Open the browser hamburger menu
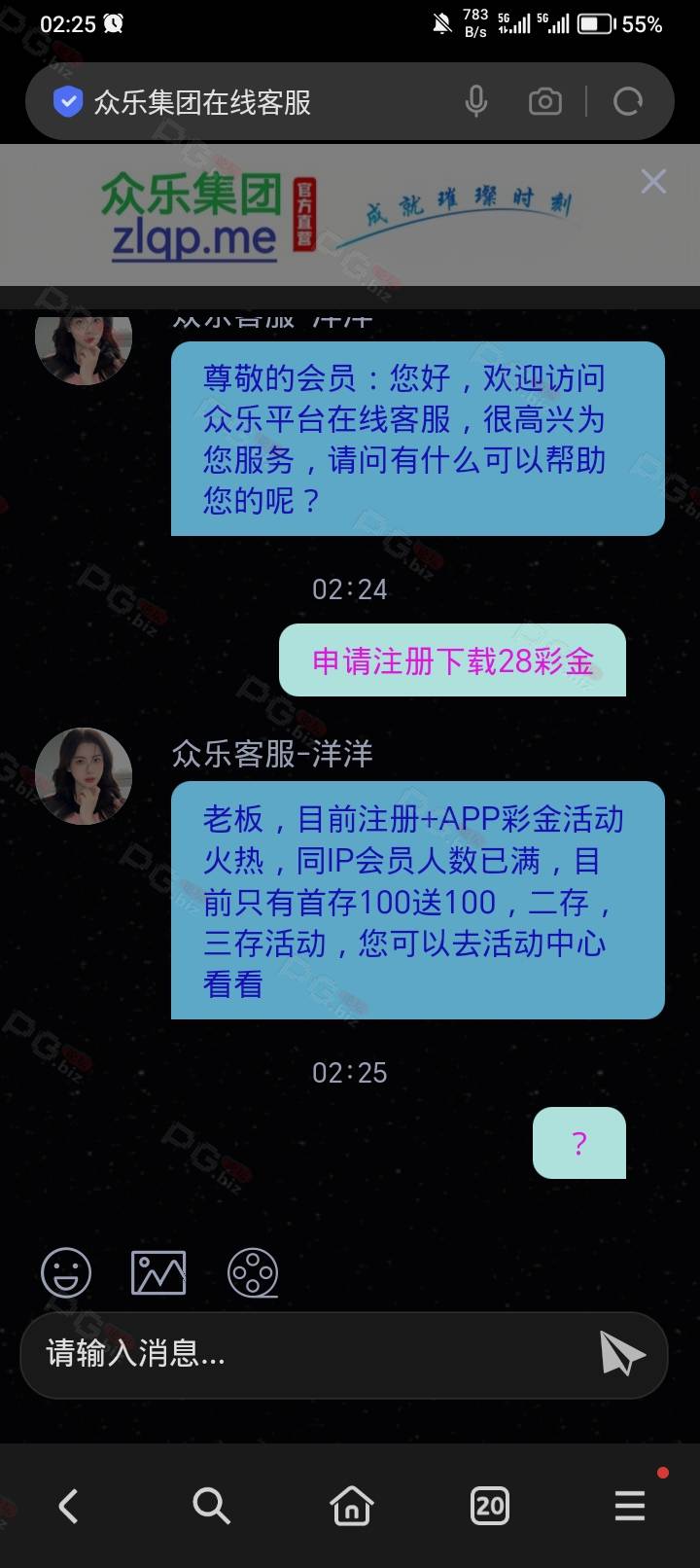700x1568 pixels. pyautogui.click(x=630, y=1506)
